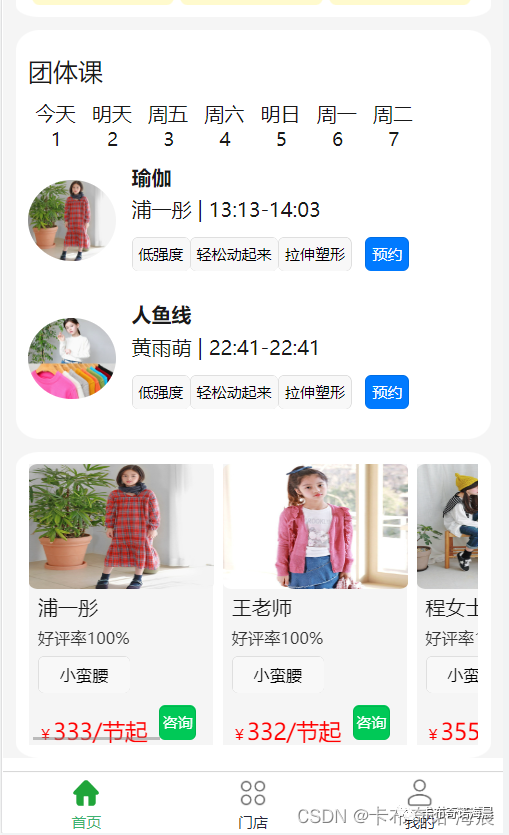This screenshot has height=835, width=509.
Task: Choose 周五 in the weekly schedule
Action: 168,127
